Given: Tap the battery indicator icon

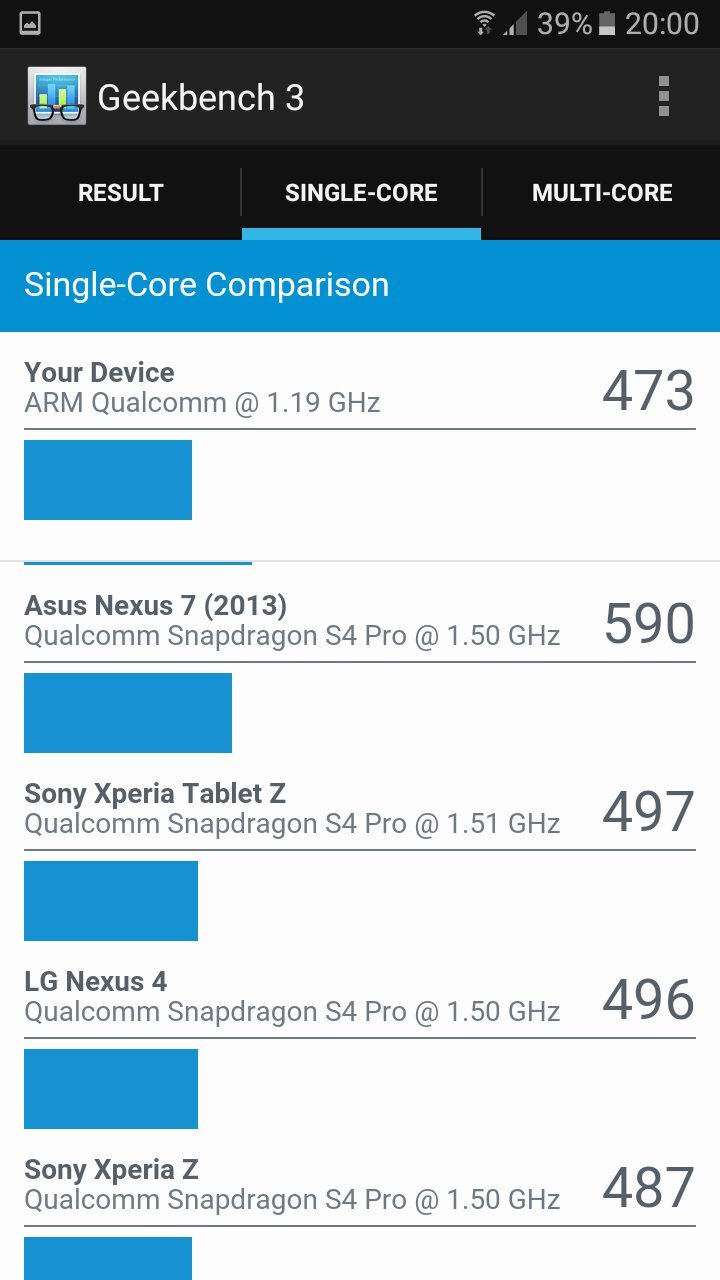Looking at the screenshot, I should point(607,22).
